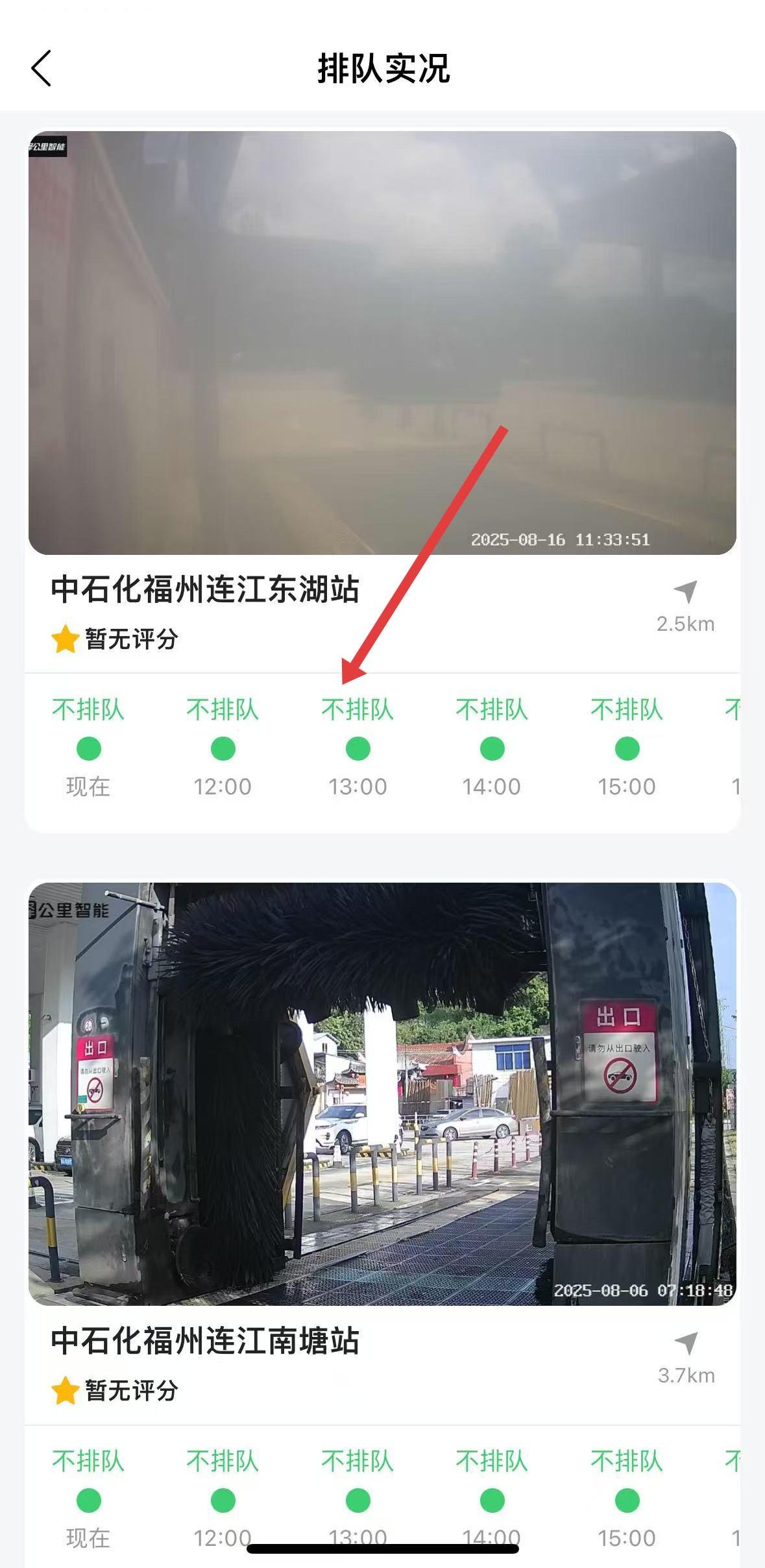Open the 排队实况 page title
Screen dimensions: 765x1568
pos(383,67)
